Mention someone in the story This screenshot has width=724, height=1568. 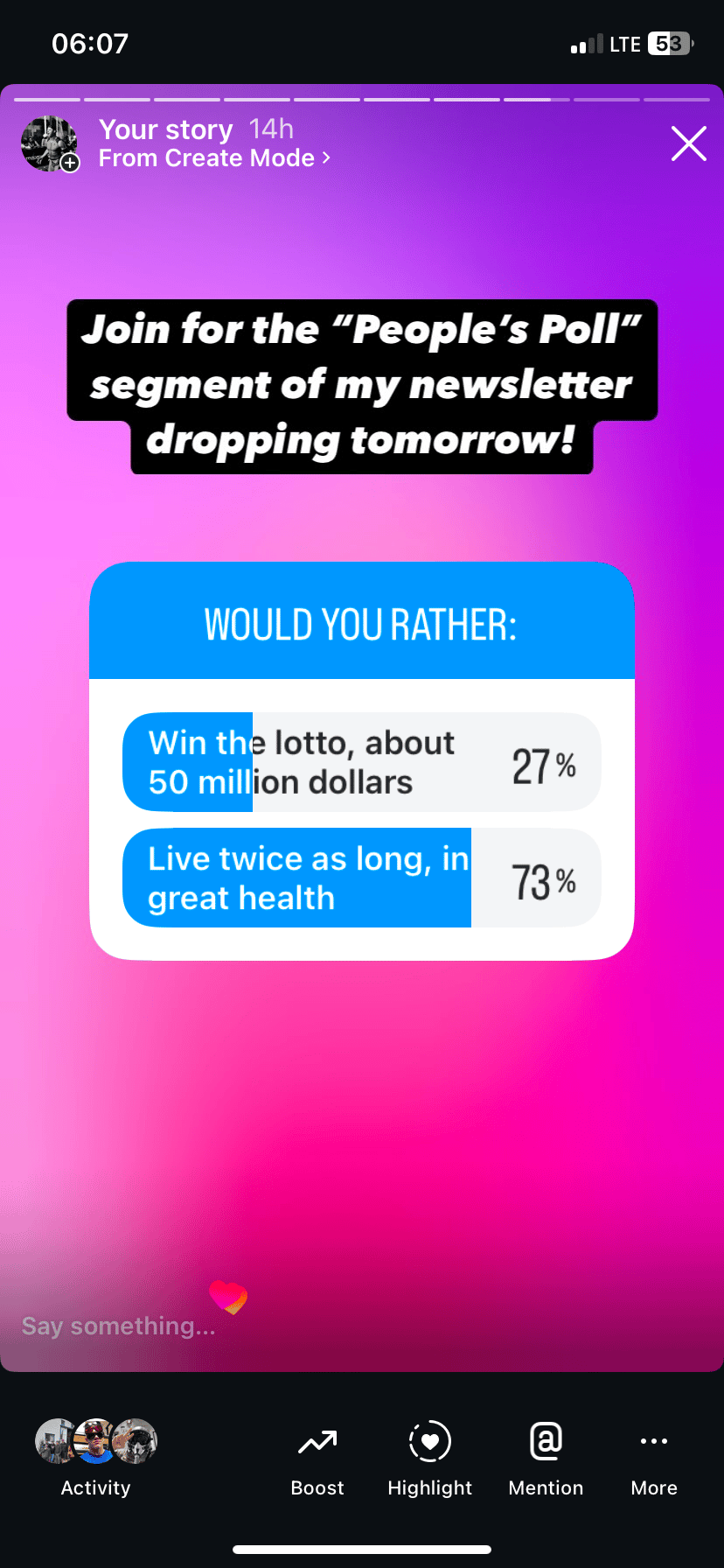(x=546, y=1456)
